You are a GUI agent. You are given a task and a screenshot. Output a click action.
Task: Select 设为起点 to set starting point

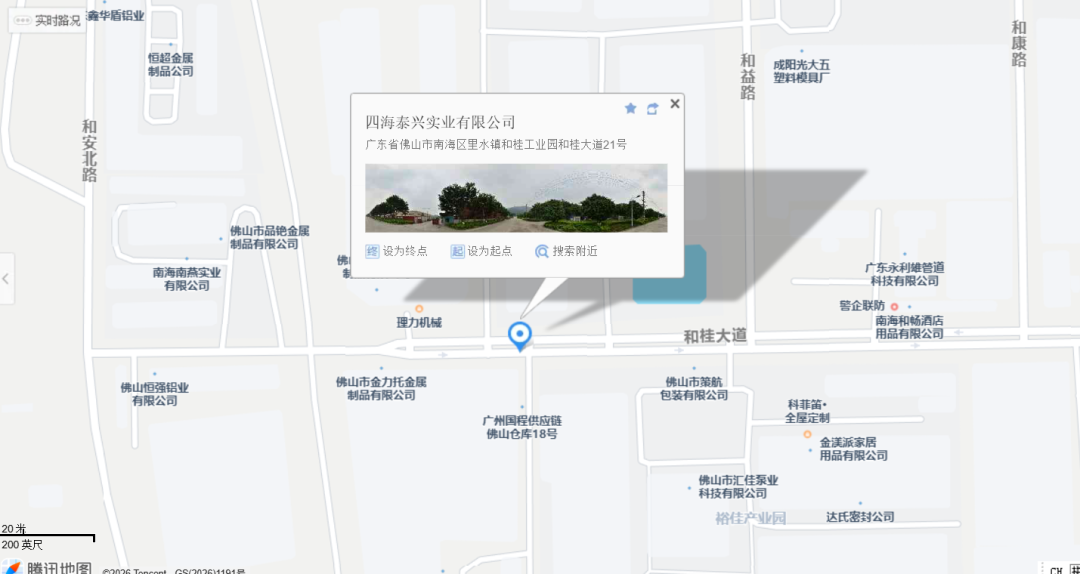pos(481,252)
